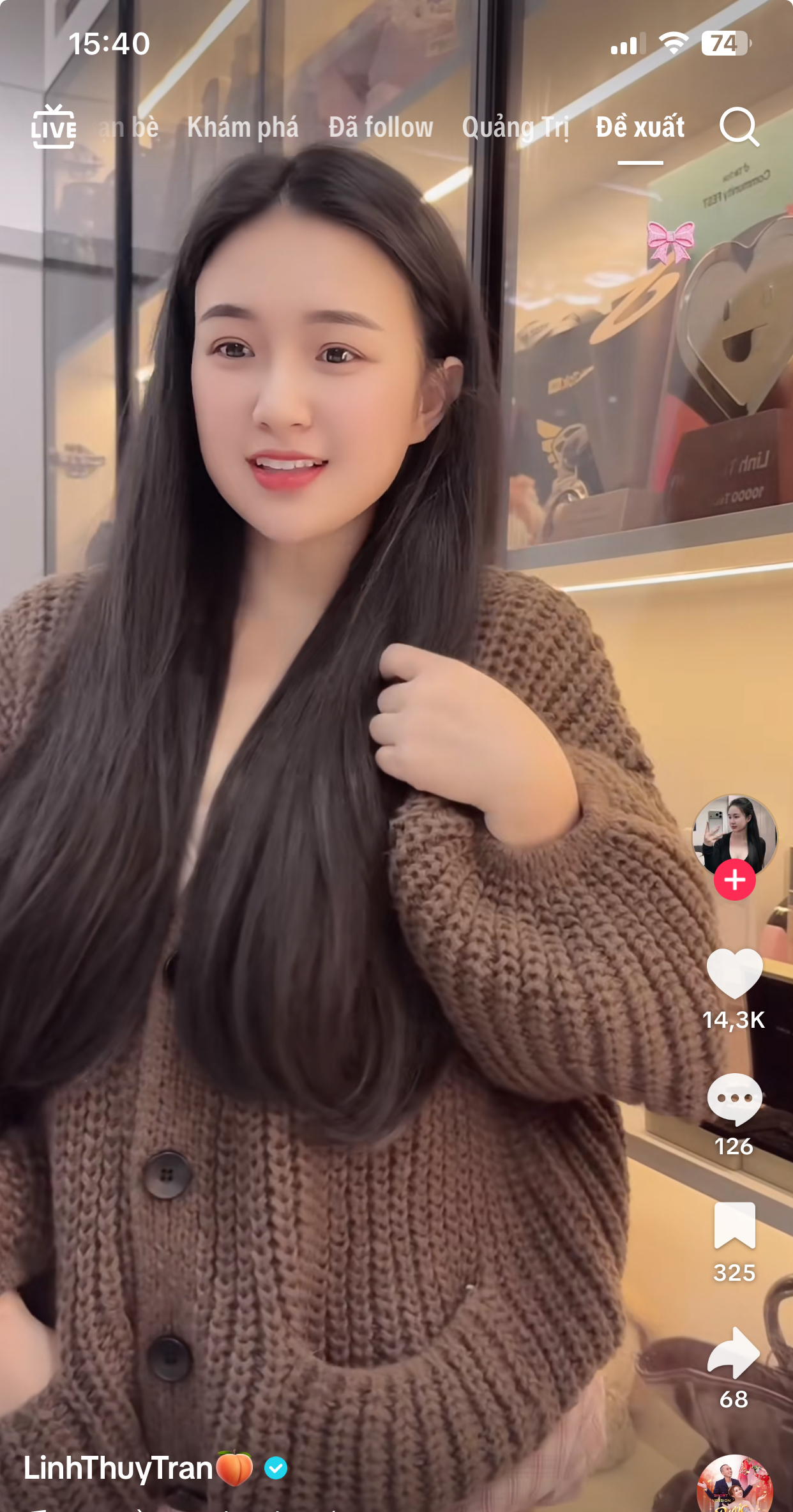Screen dimensions: 793x1512
Task: Like this video
Action: click(734, 974)
